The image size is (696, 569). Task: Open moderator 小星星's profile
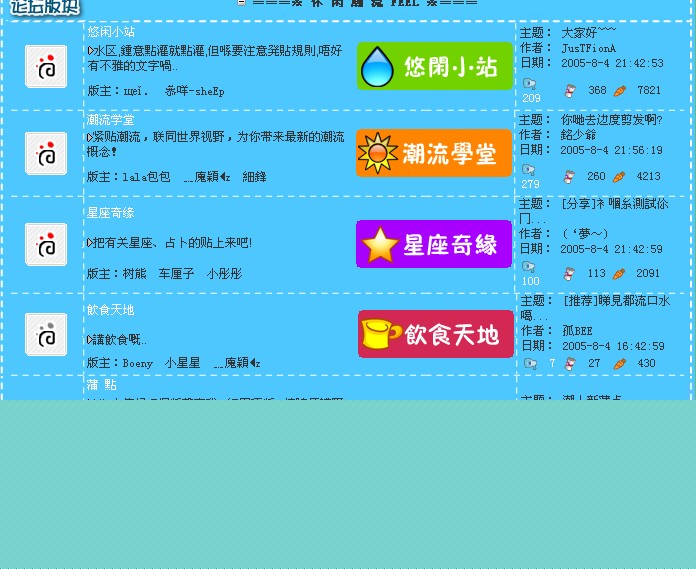pos(183,363)
